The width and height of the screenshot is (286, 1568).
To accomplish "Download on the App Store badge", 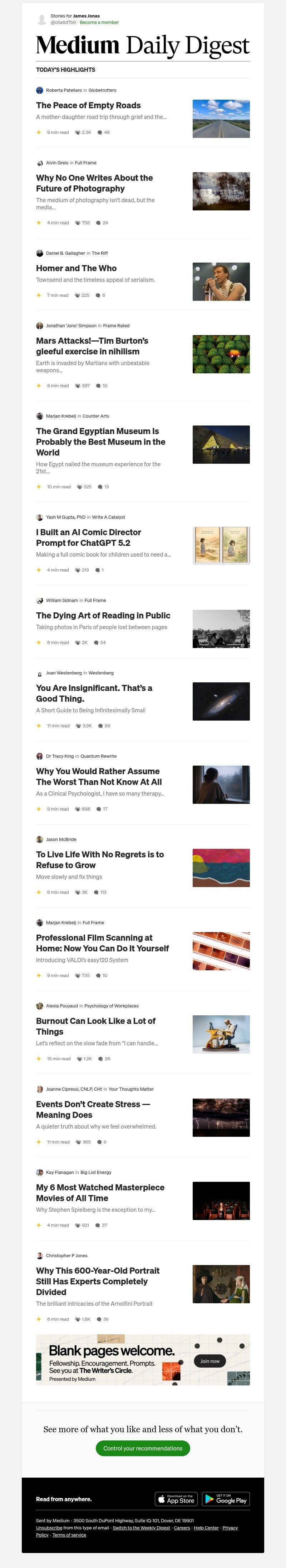I will coord(176,1499).
